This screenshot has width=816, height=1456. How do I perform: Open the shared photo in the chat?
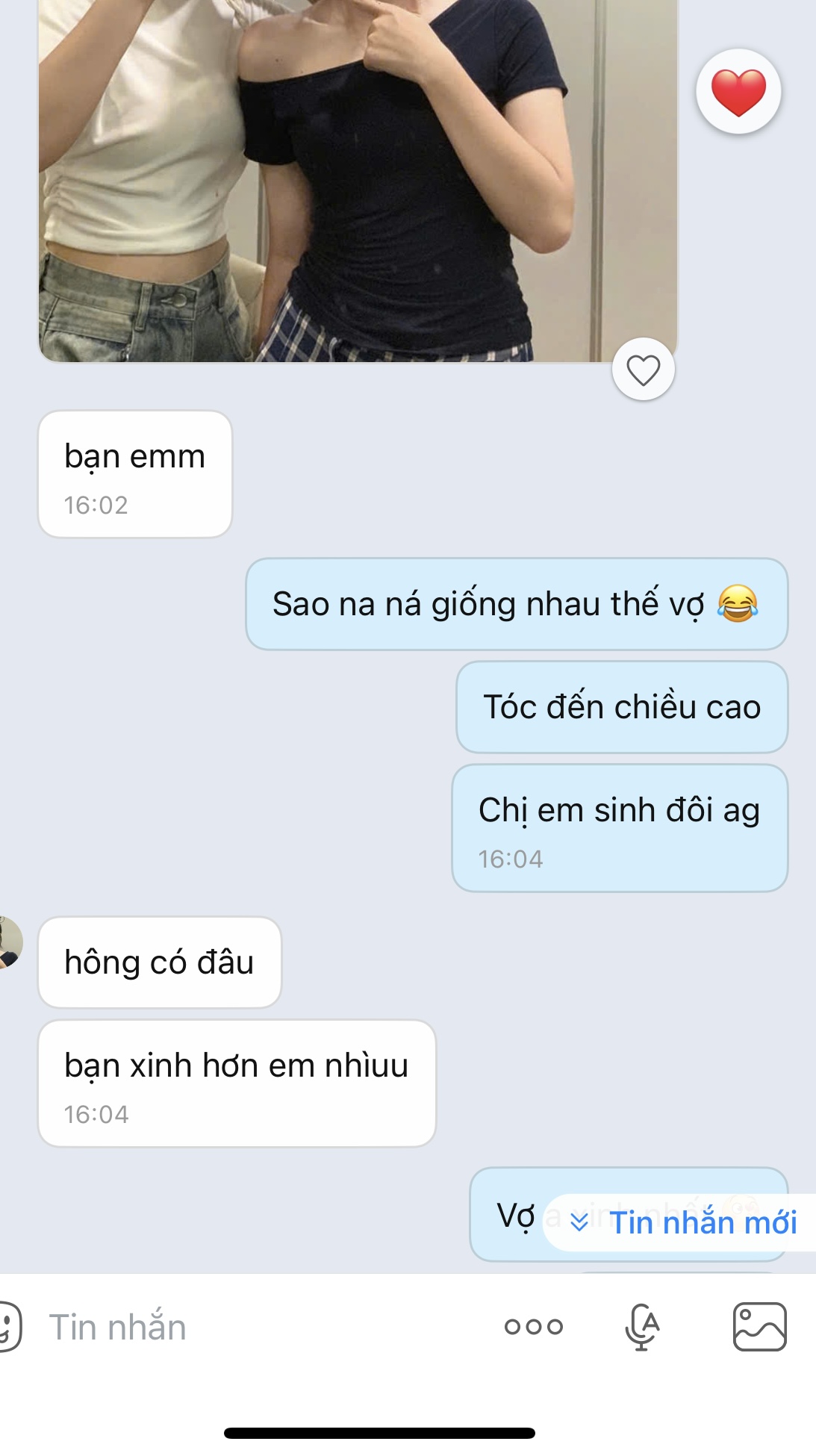pyautogui.click(x=358, y=181)
